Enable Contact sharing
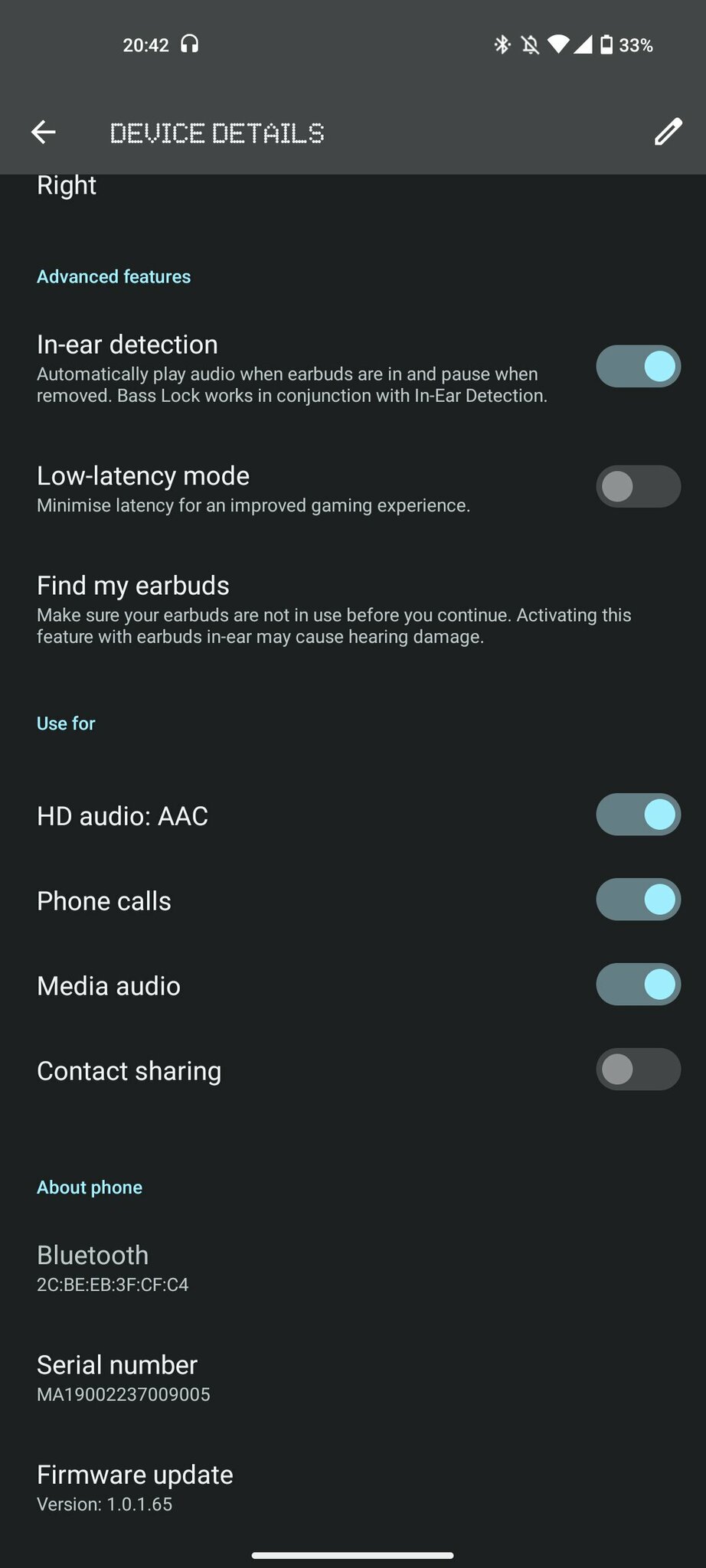The width and height of the screenshot is (706, 1568). (x=638, y=1070)
